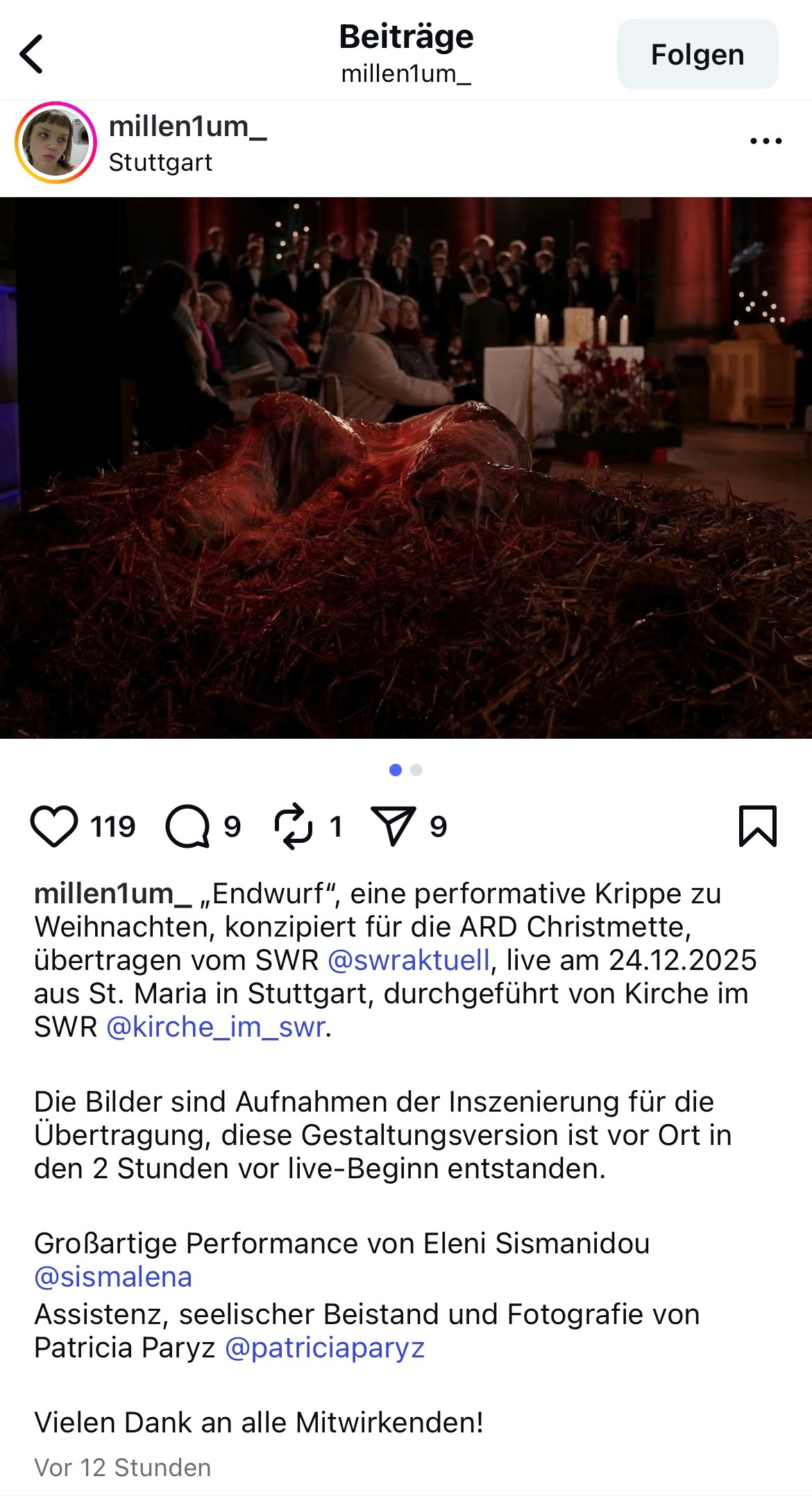Open the @kirche_im_swr mention link
The width and height of the screenshot is (812, 1506).
216,1027
